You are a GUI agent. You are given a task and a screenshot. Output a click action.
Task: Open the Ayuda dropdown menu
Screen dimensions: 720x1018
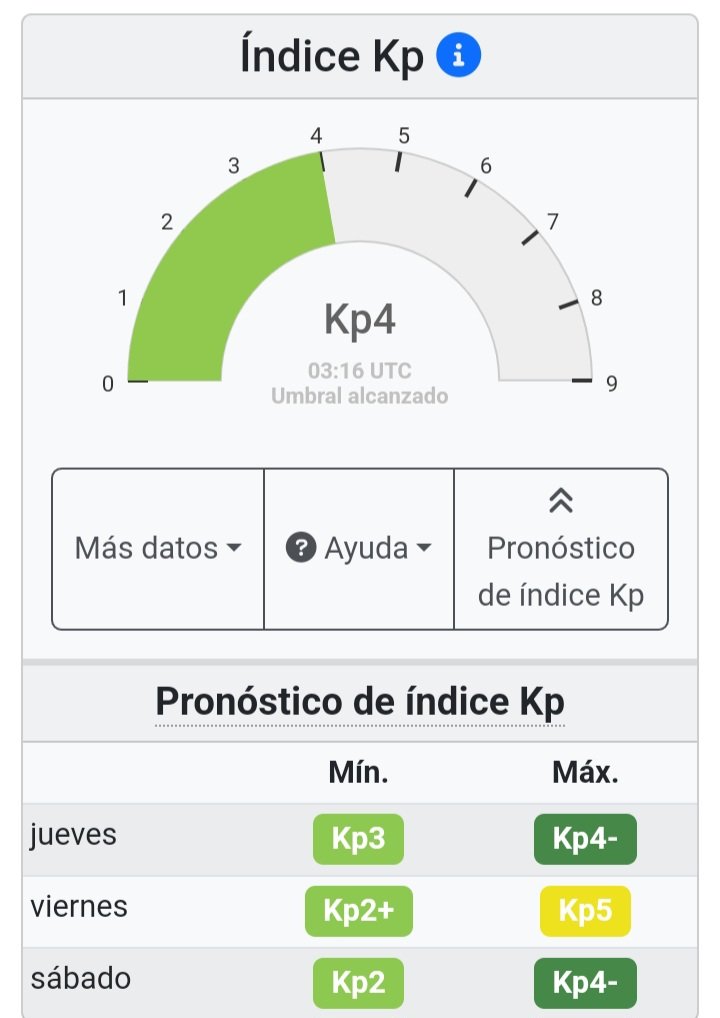pyautogui.click(x=359, y=549)
